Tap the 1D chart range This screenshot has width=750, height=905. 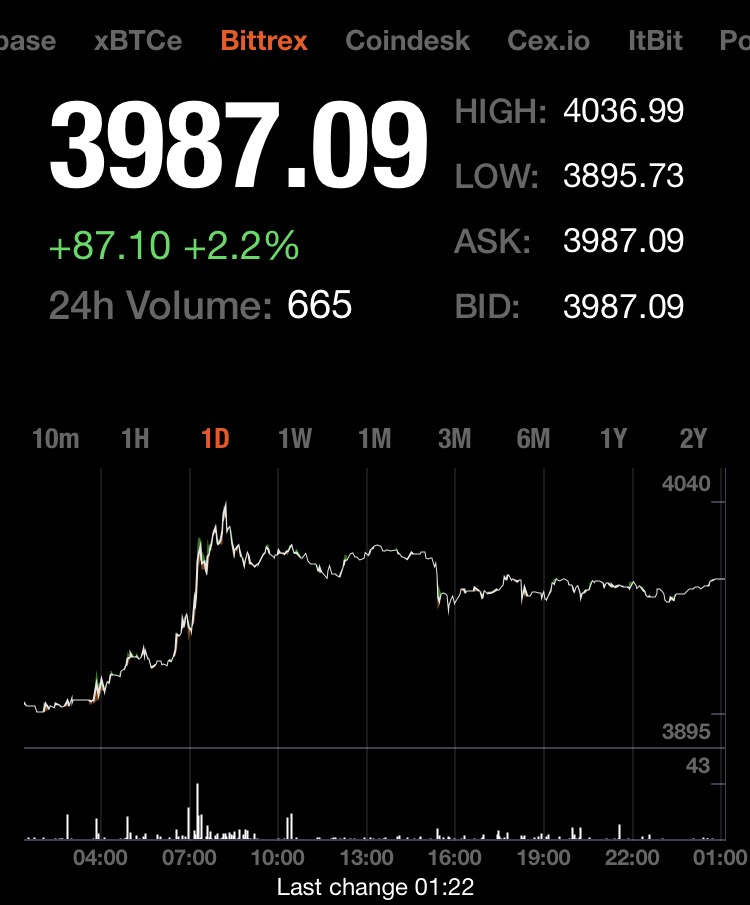point(215,438)
